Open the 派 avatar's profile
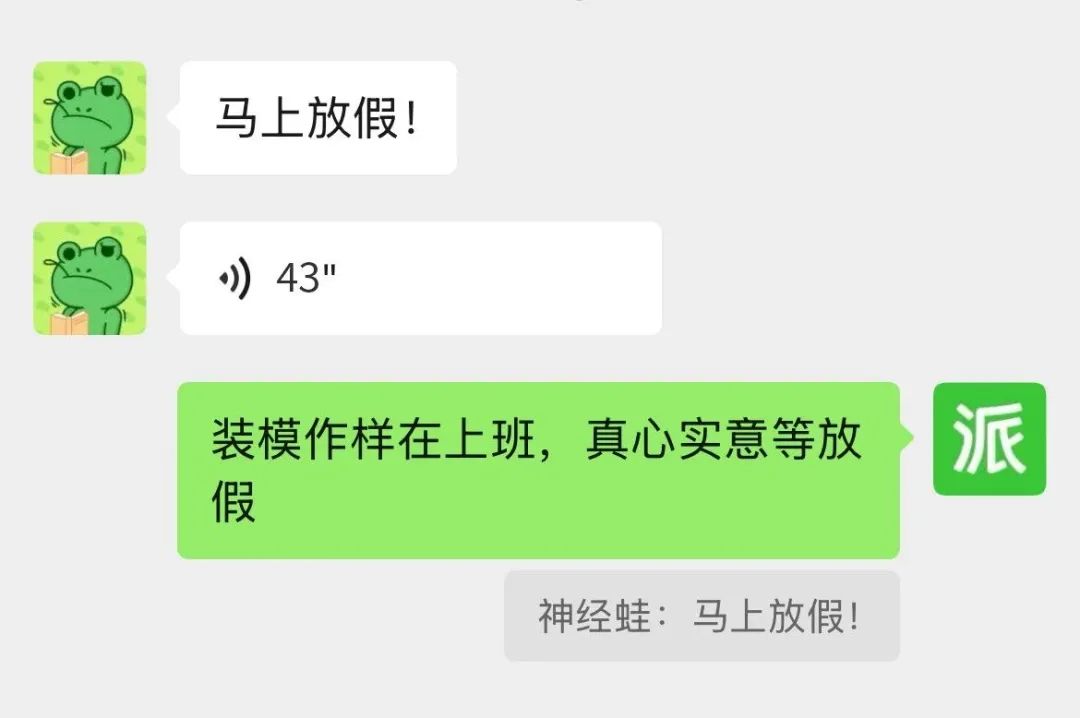 pyautogui.click(x=989, y=439)
